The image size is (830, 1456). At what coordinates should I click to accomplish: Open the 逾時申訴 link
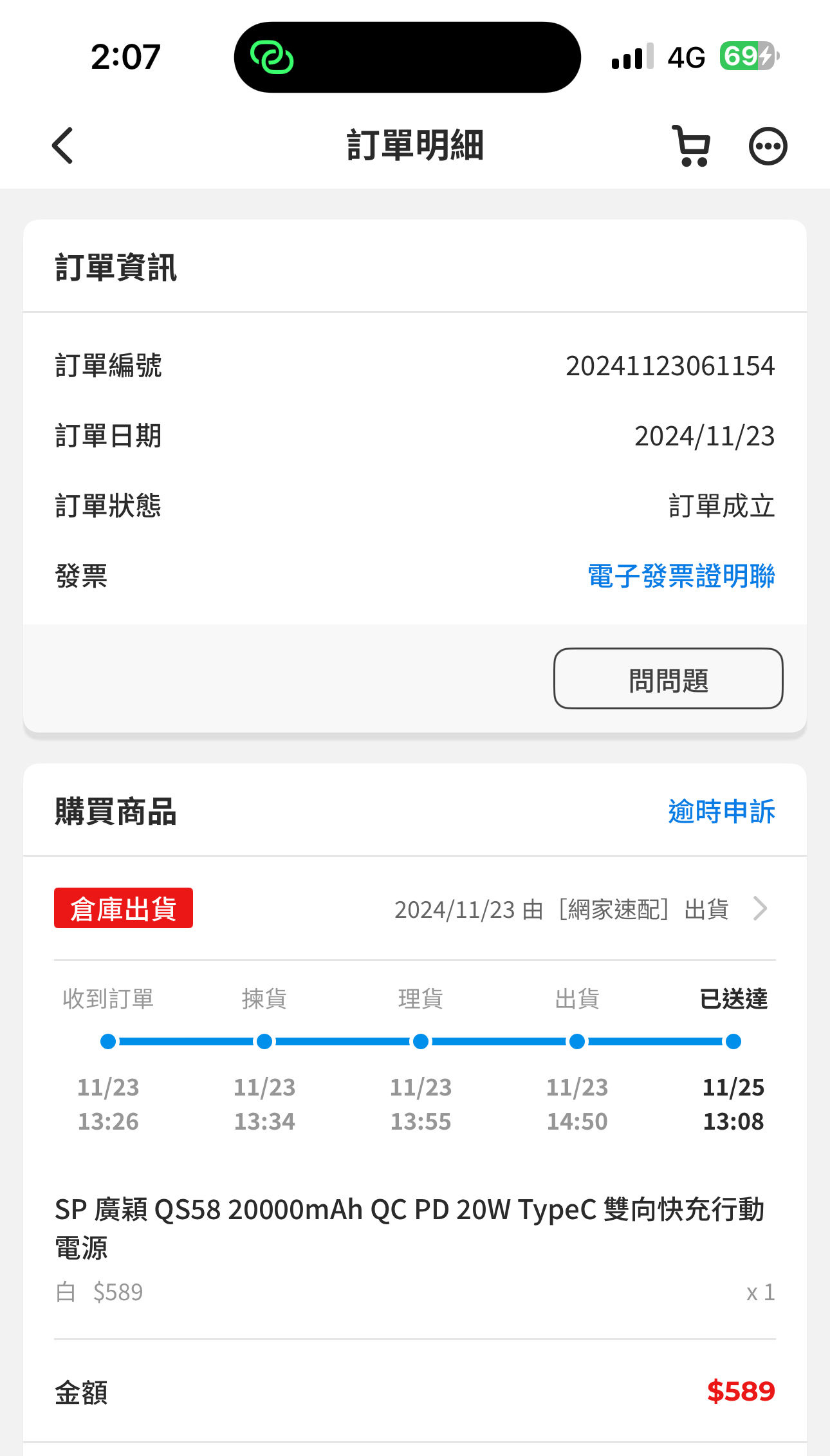tap(721, 812)
